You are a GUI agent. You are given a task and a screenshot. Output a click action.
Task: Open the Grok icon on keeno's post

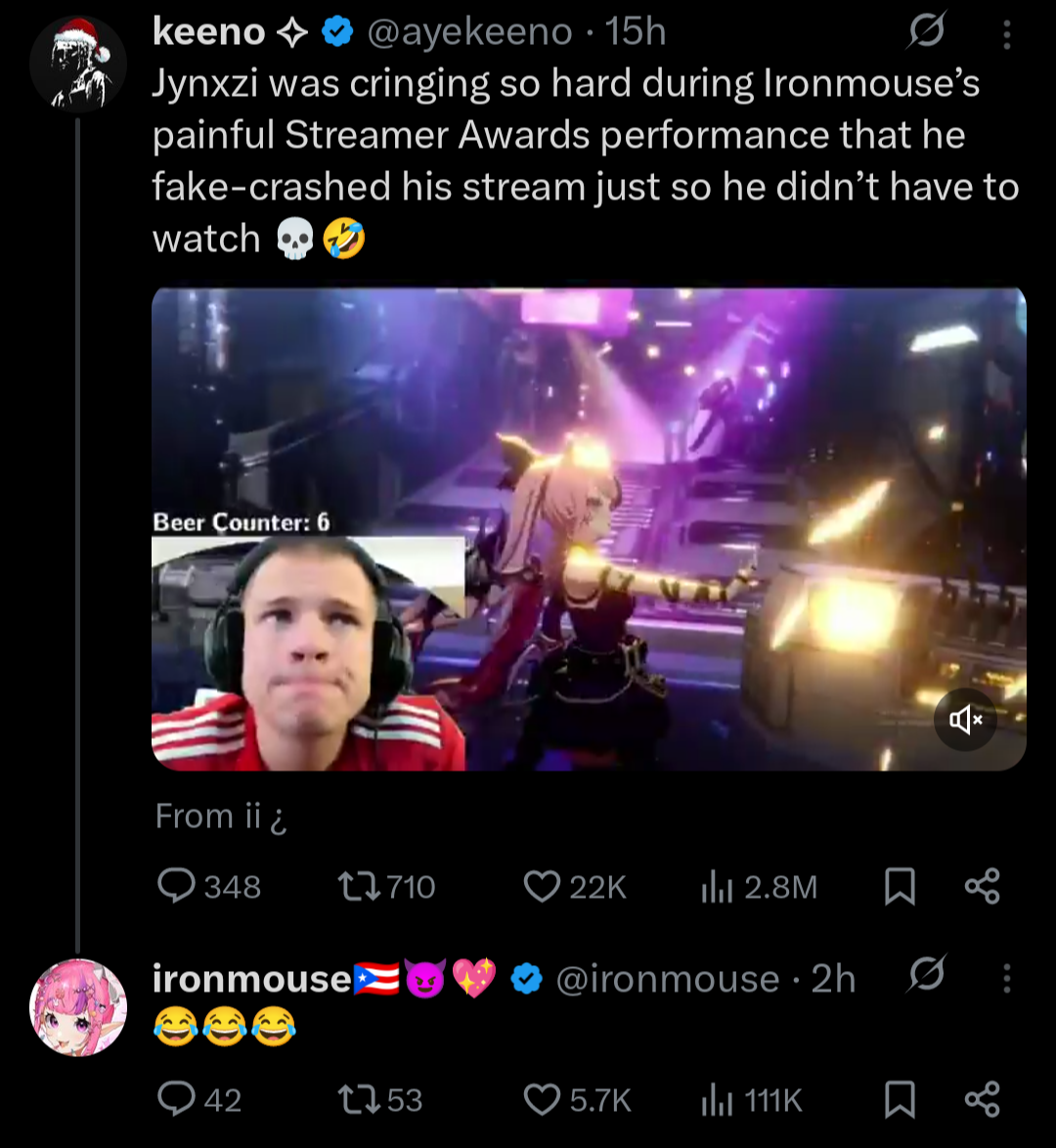click(x=926, y=30)
